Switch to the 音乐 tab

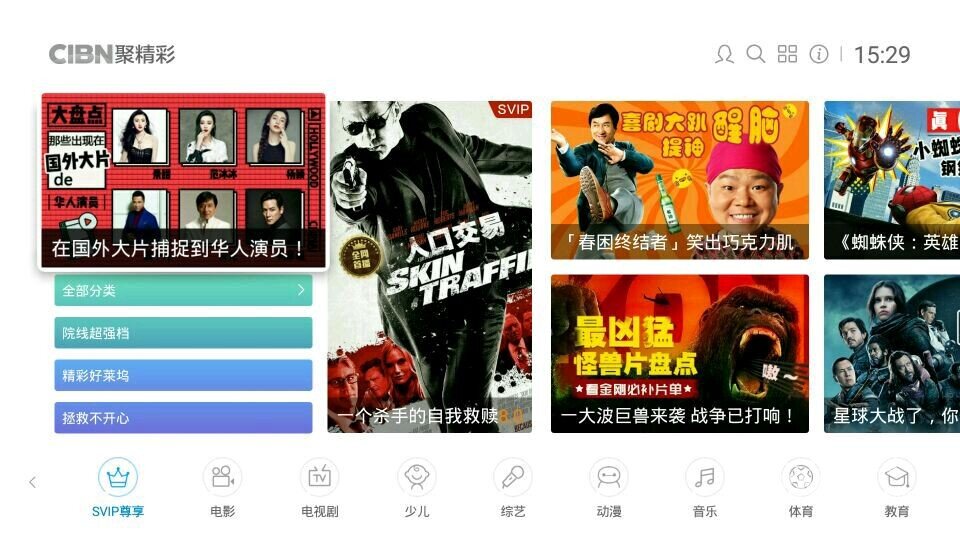(704, 487)
